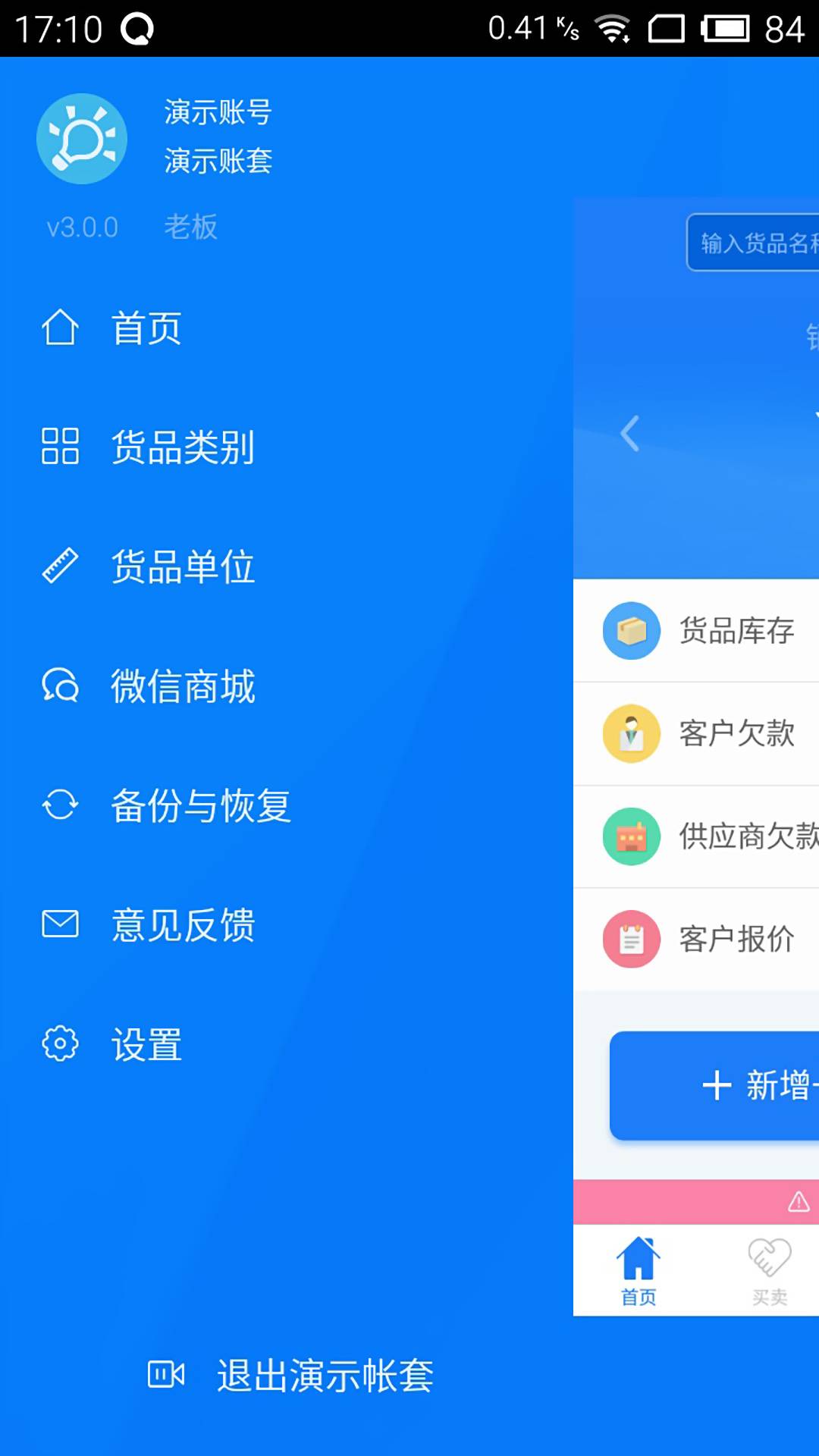Open 意见反馈 via the envelope icon
This screenshot has height=1456, width=819.
click(61, 924)
